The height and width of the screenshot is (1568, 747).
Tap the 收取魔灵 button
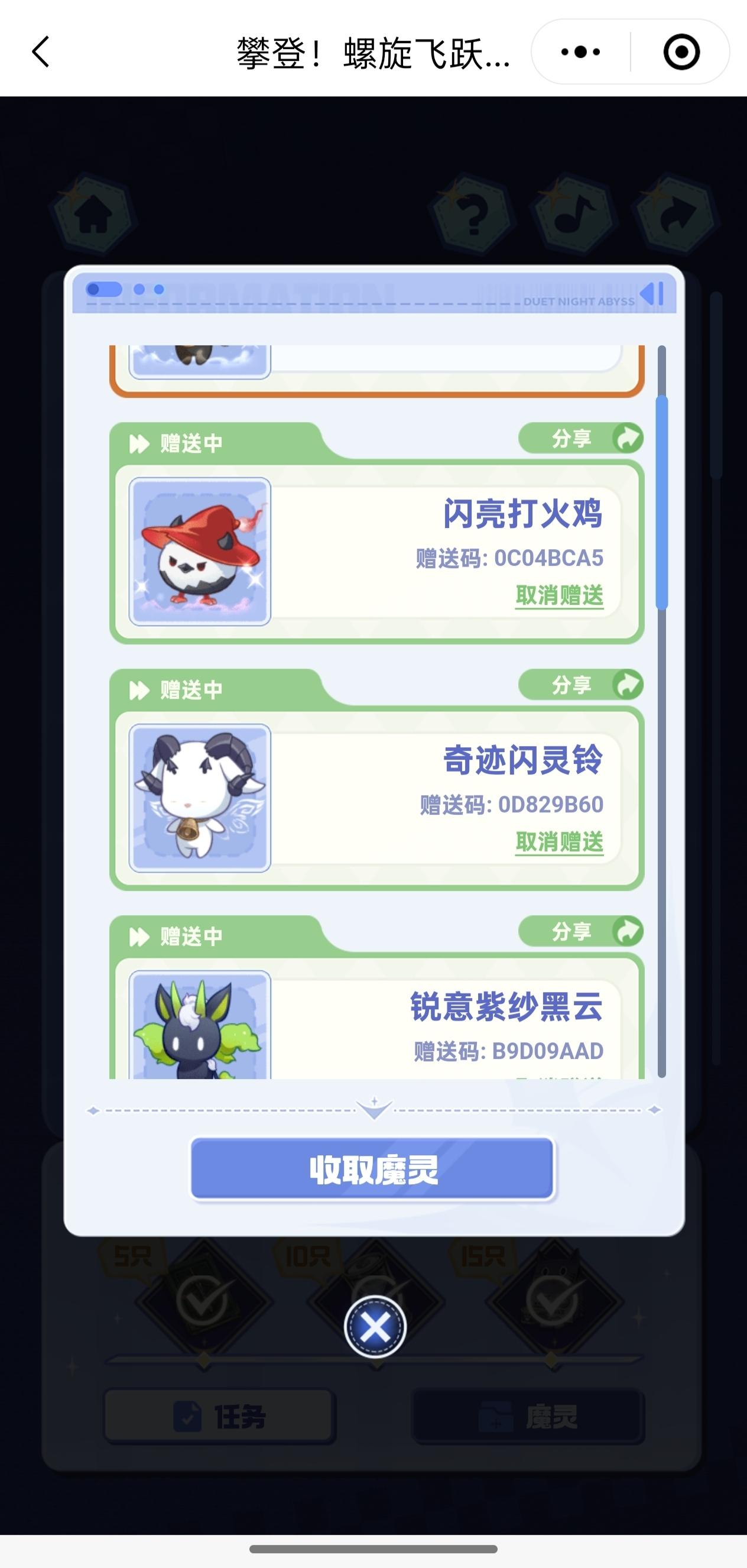372,1169
